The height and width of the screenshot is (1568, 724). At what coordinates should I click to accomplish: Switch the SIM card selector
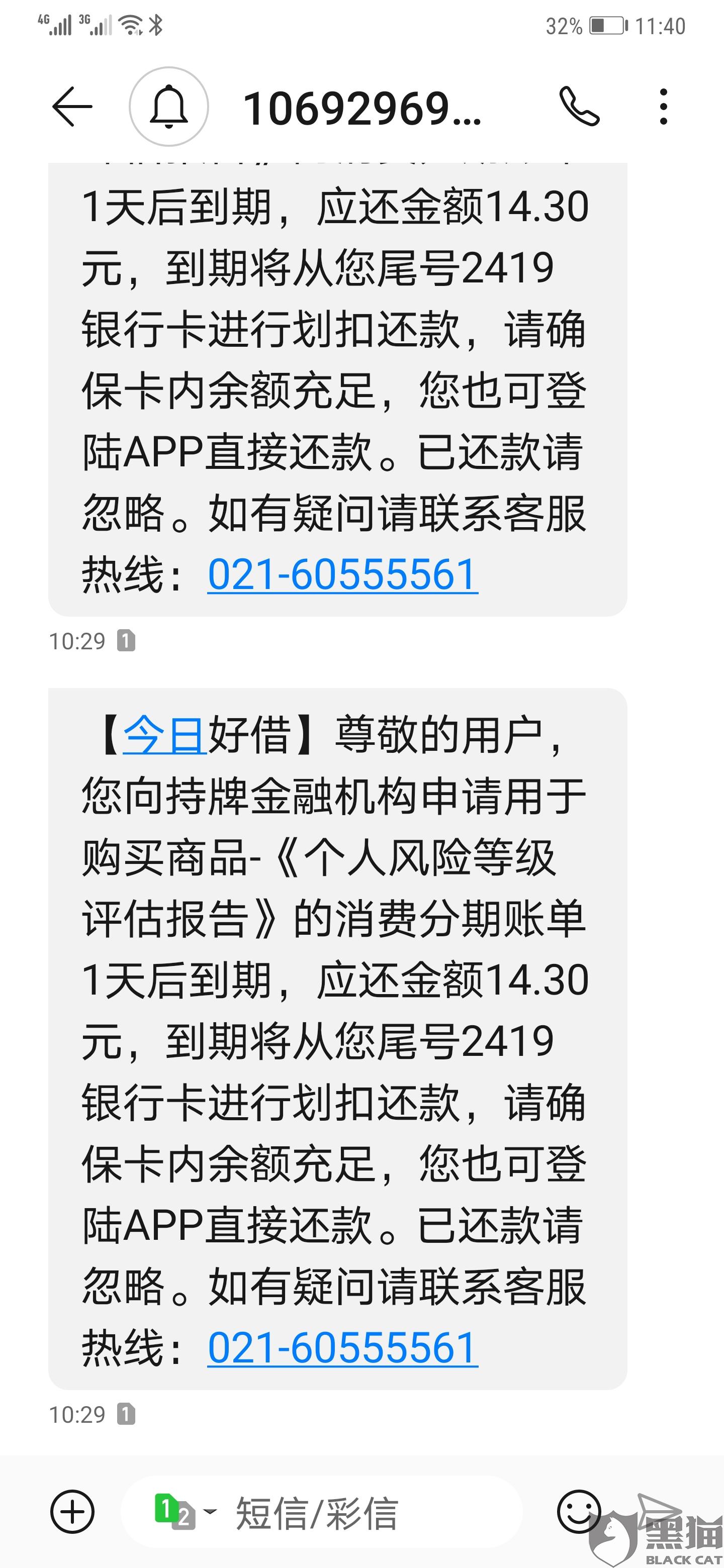click(x=183, y=1512)
